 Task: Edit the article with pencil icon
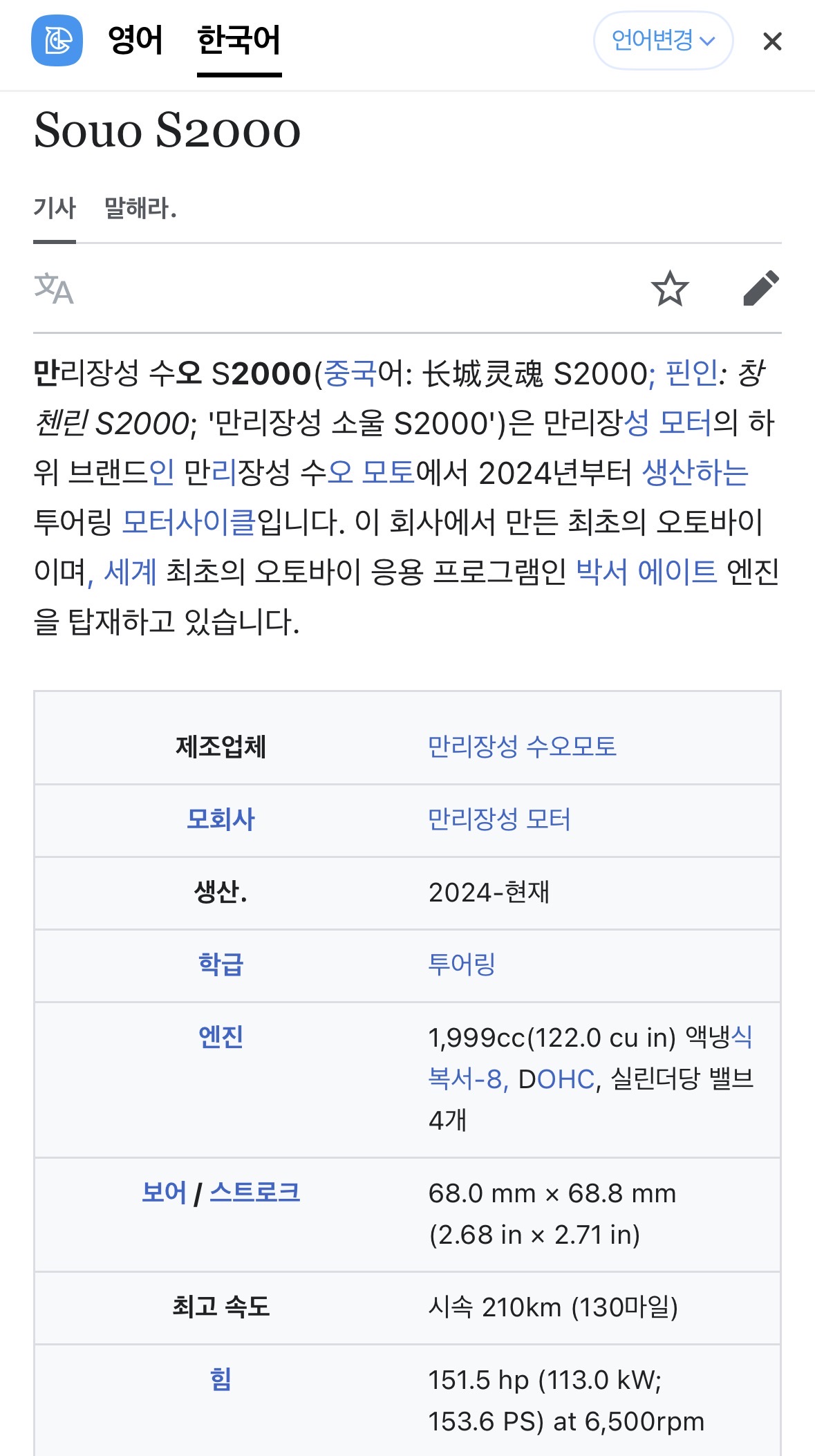click(x=760, y=289)
